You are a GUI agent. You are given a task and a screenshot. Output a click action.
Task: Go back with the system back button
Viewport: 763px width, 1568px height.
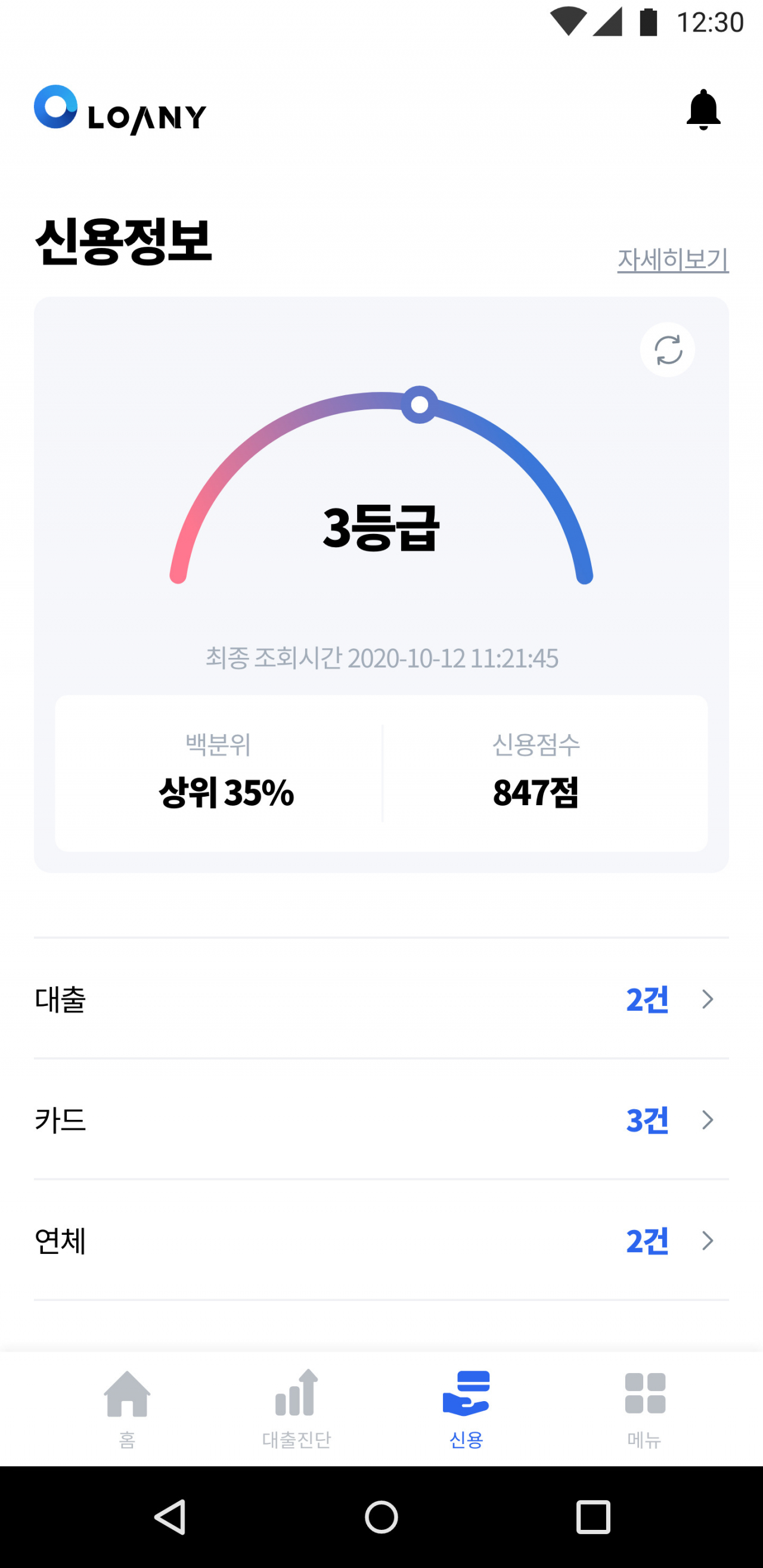(170, 1516)
